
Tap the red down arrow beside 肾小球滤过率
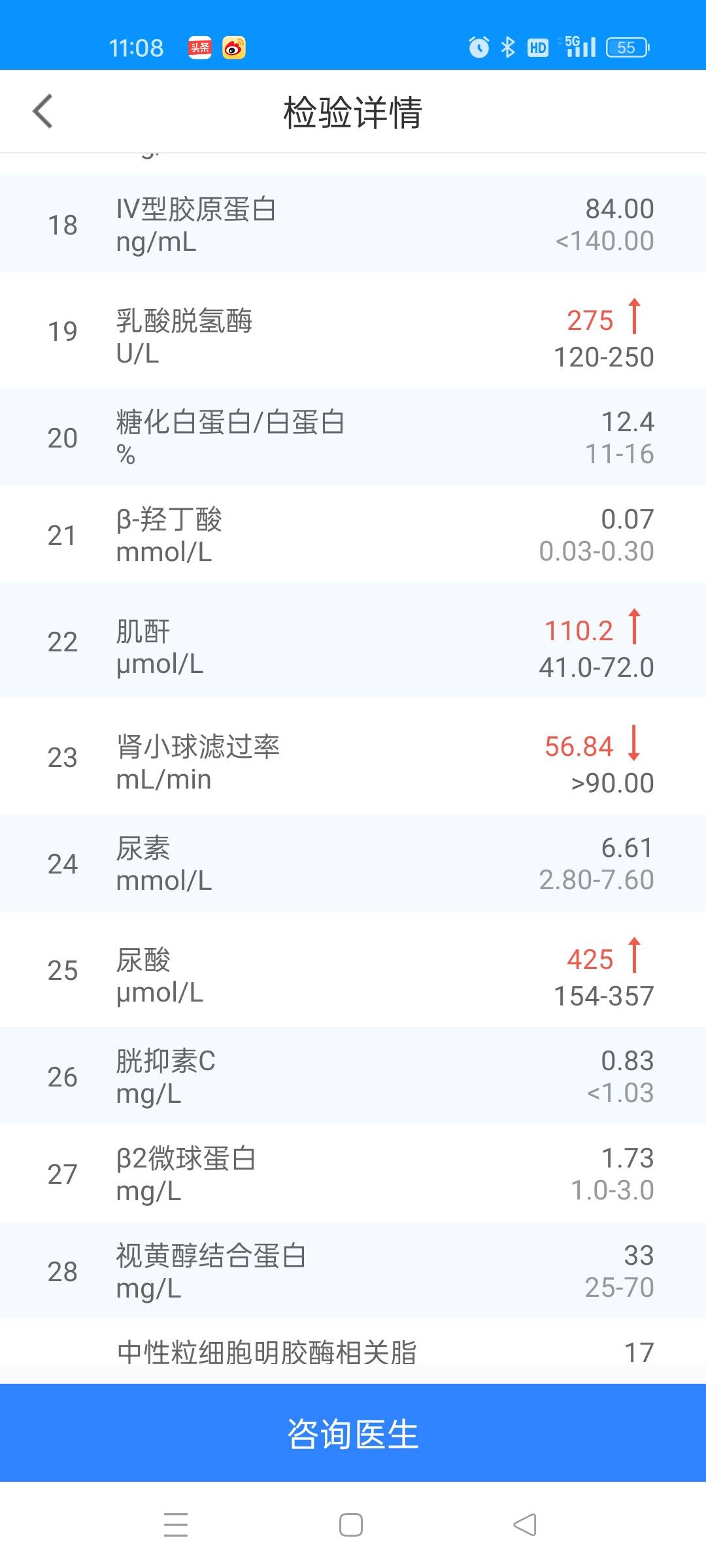click(x=635, y=745)
